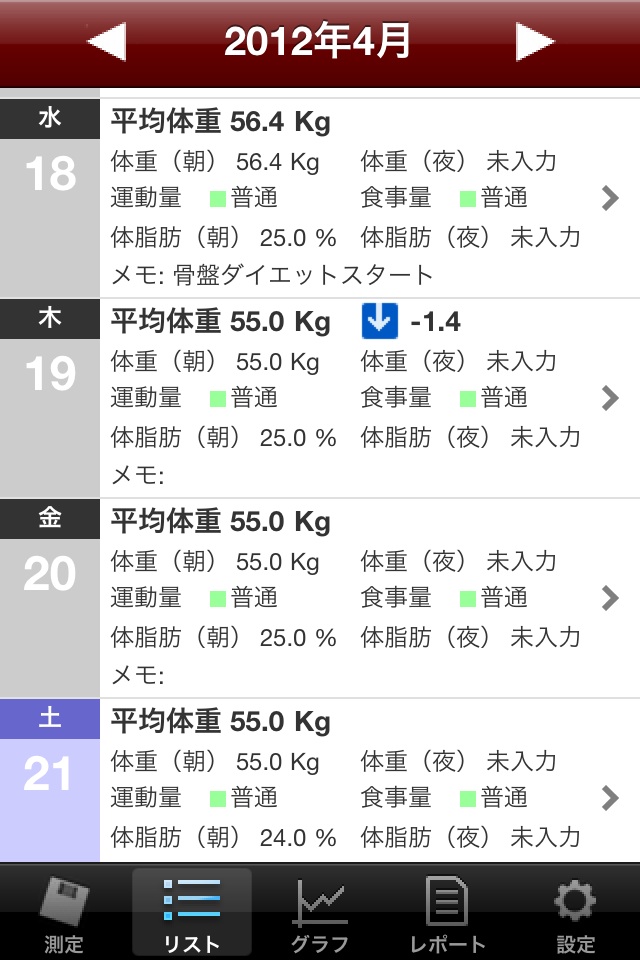Select the リスト tab
The width and height of the screenshot is (640, 960).
pos(192,912)
